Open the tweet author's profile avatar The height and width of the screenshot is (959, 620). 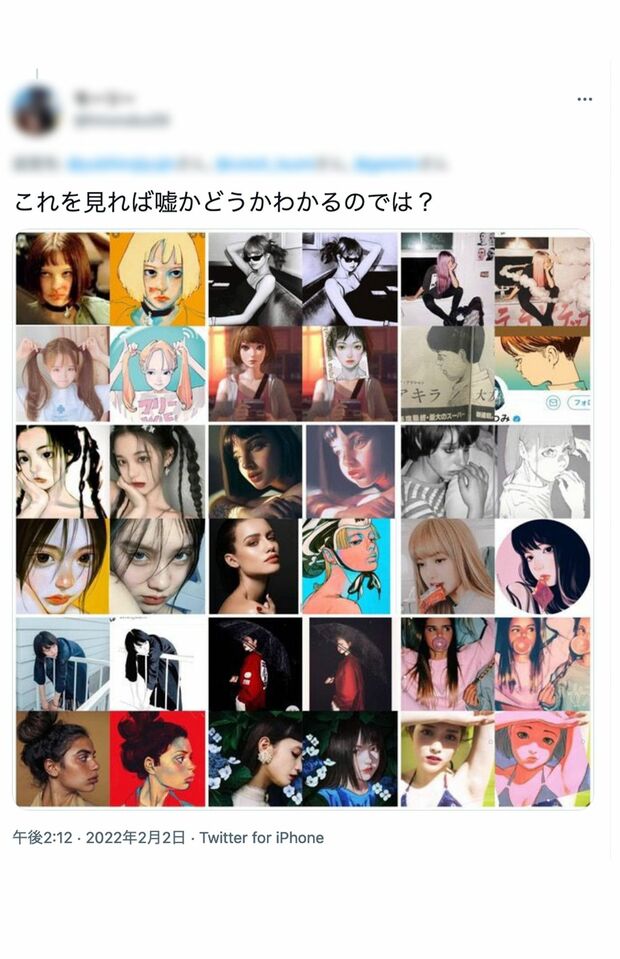(x=36, y=109)
